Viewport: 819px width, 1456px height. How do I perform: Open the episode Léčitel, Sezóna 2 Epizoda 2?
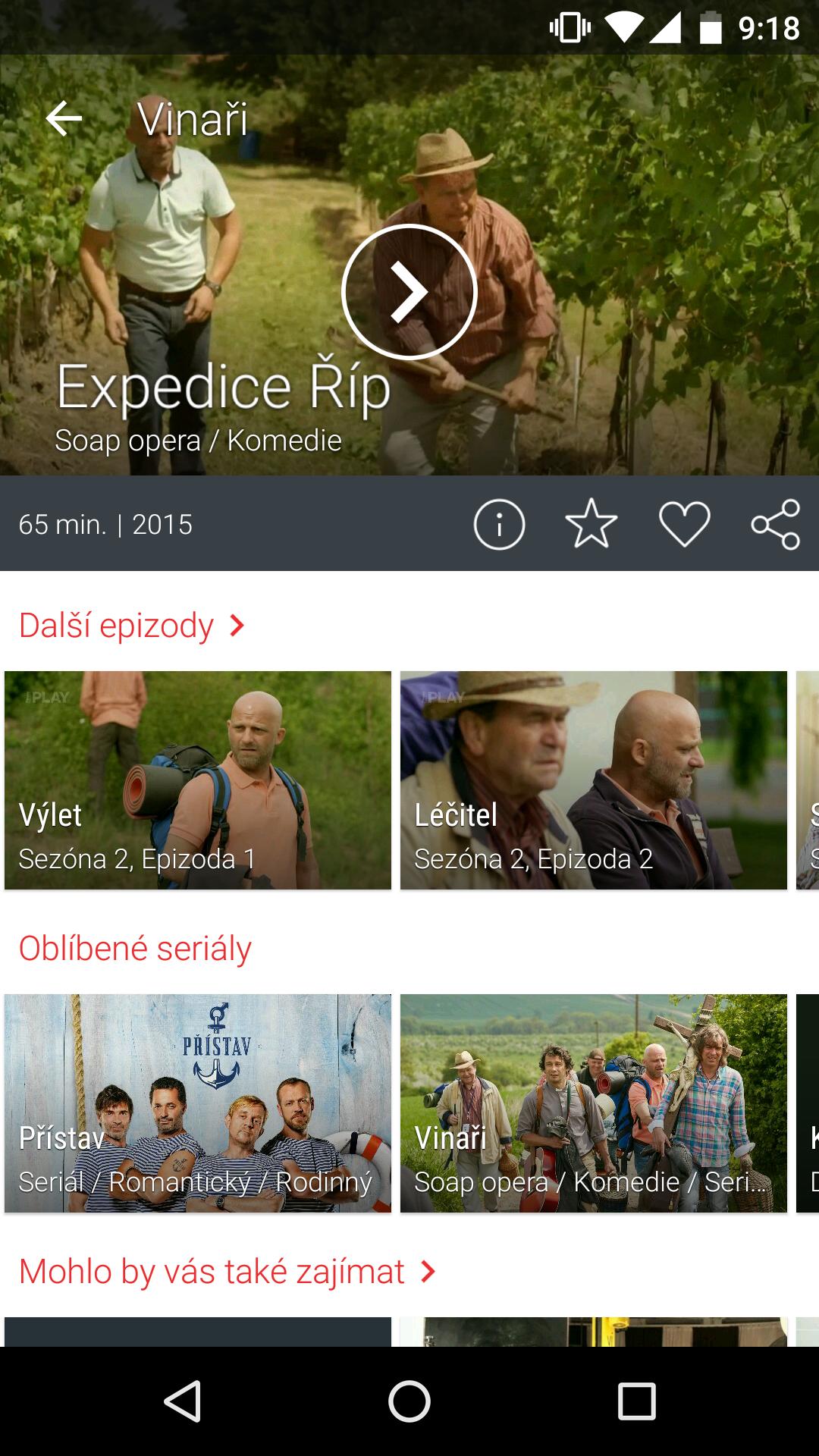[594, 780]
